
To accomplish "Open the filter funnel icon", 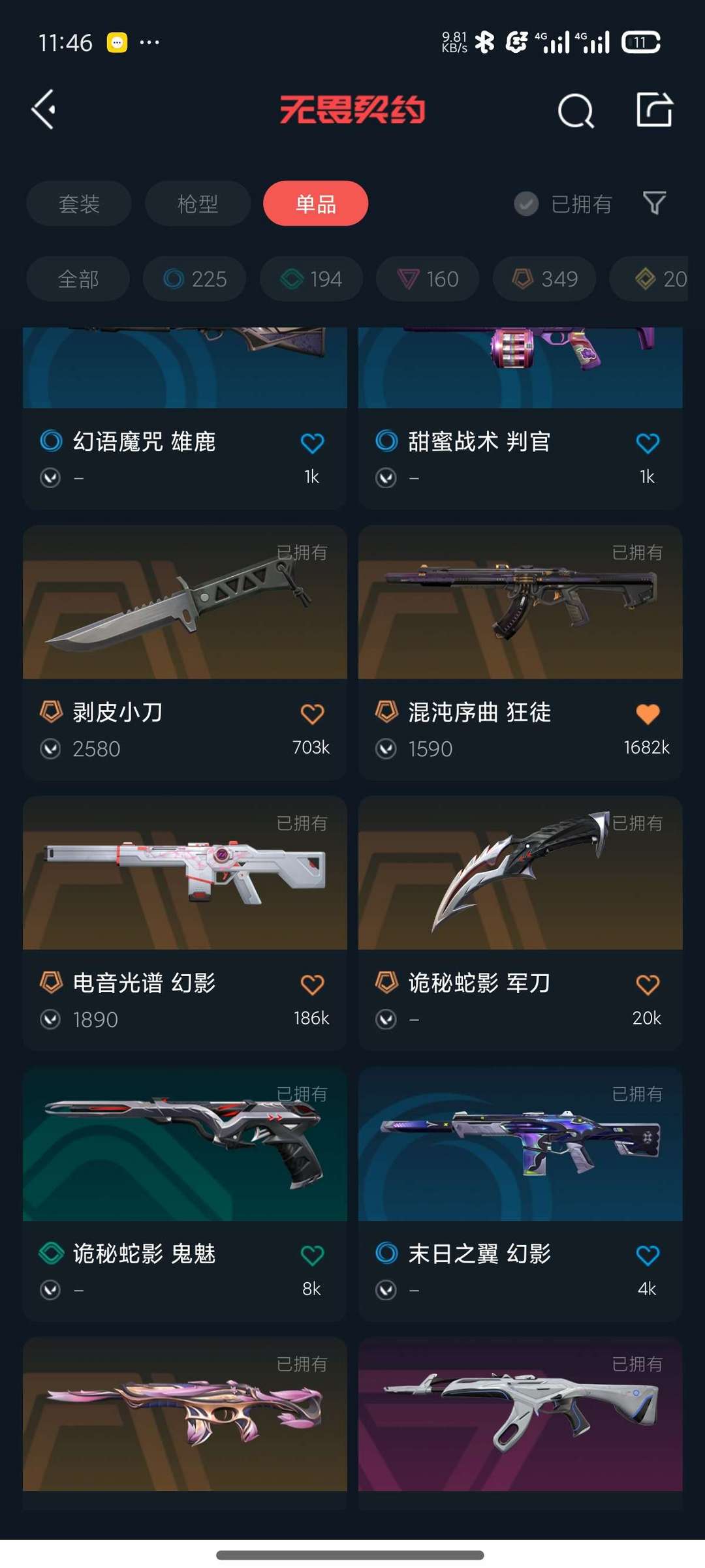I will click(x=654, y=204).
